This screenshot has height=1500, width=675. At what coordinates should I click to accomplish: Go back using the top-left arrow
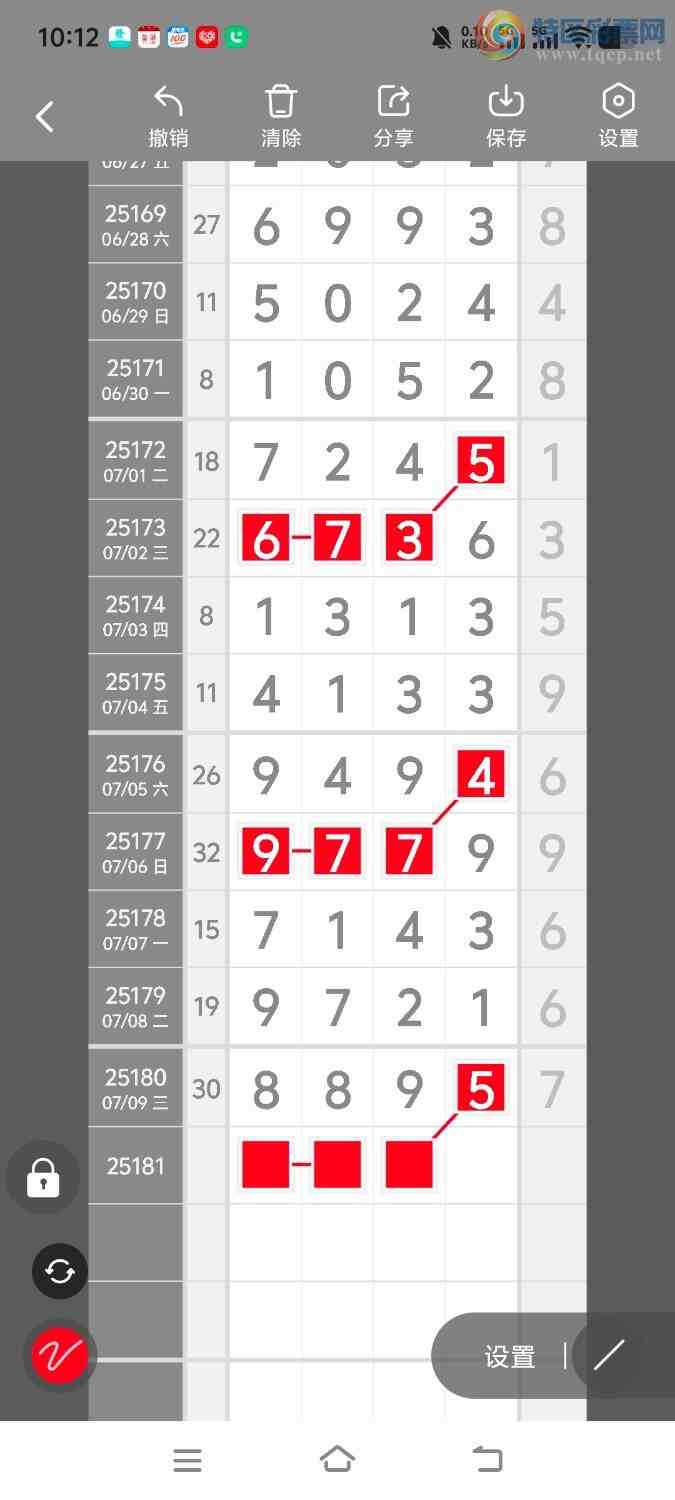(x=44, y=117)
